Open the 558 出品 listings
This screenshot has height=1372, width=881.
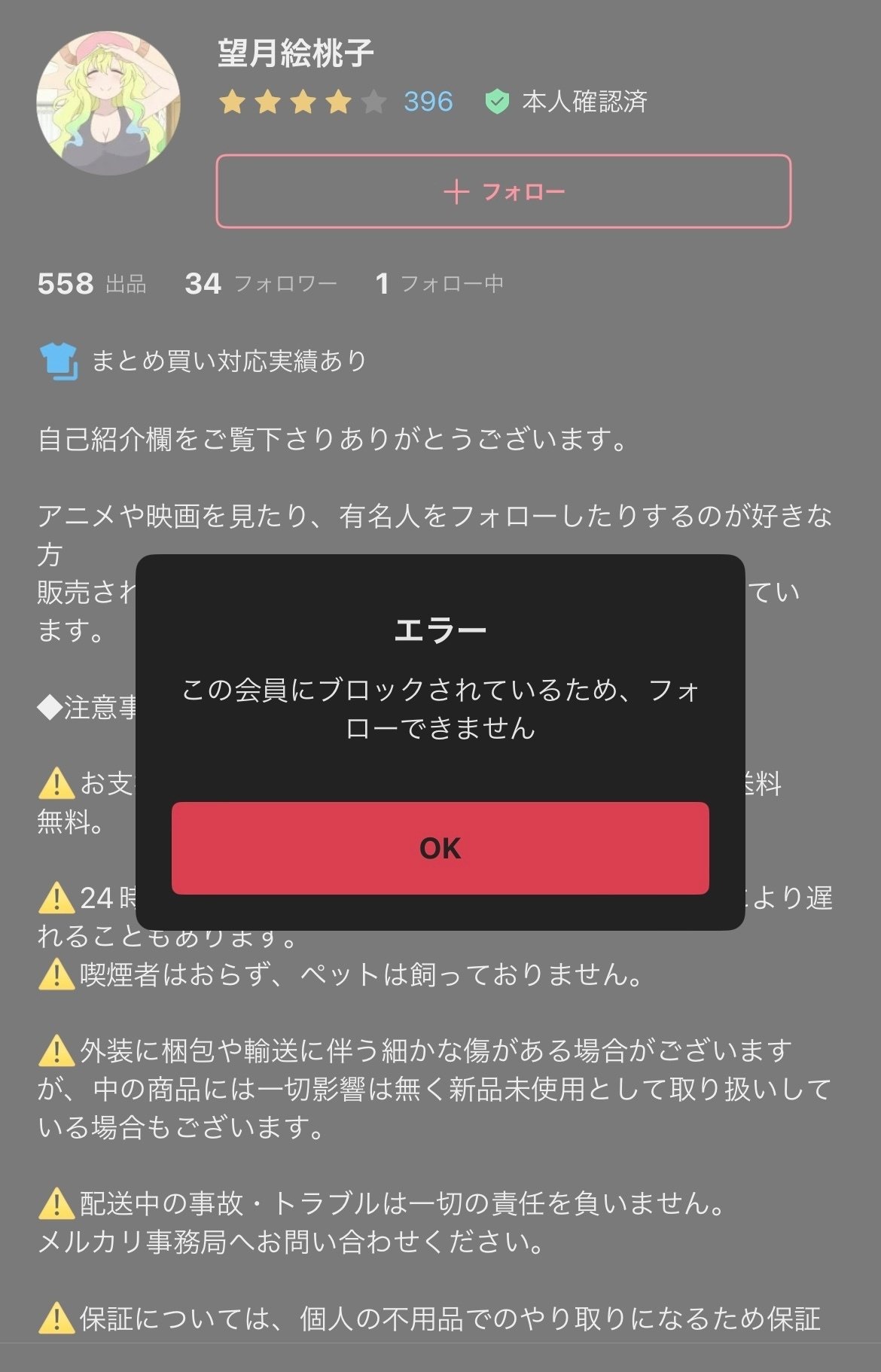click(92, 284)
